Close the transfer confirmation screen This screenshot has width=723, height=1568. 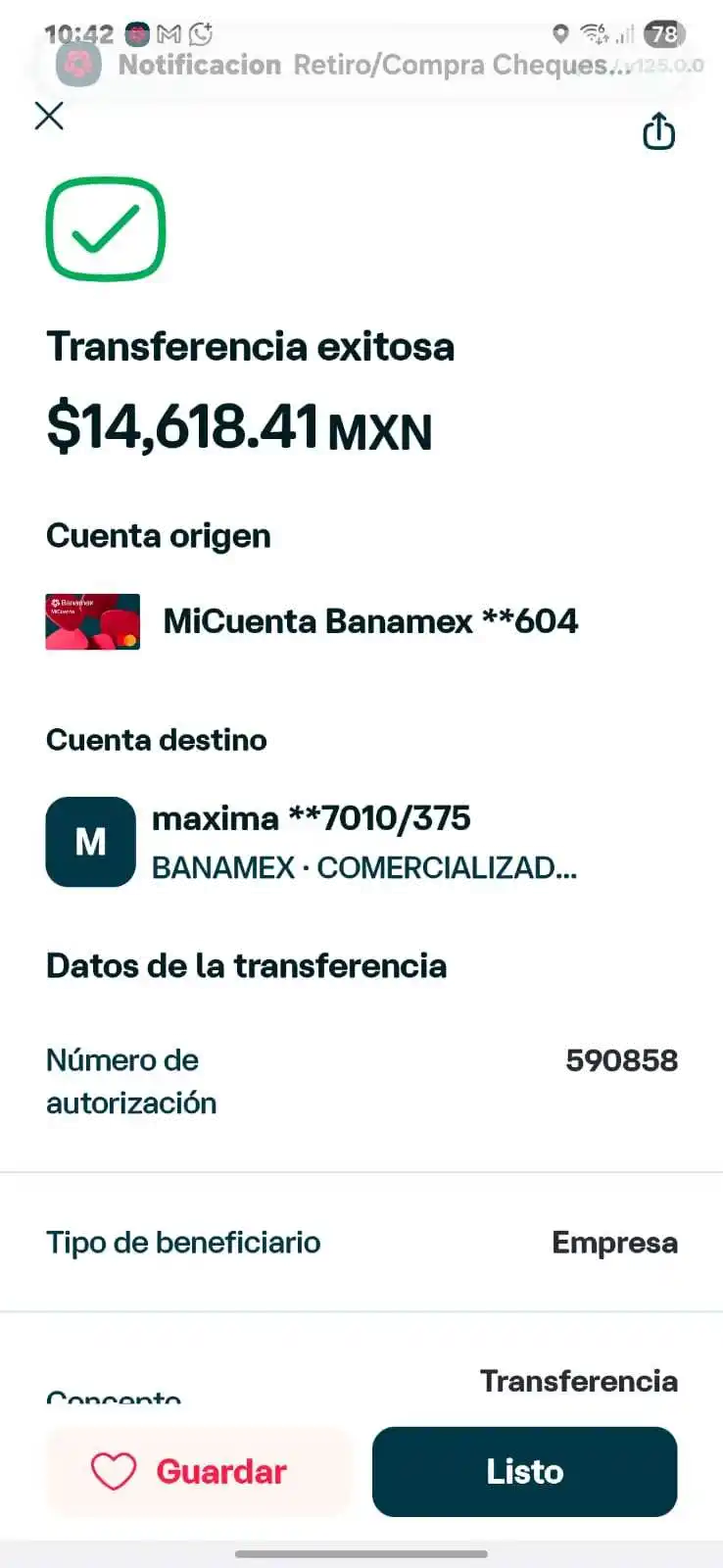click(x=49, y=117)
